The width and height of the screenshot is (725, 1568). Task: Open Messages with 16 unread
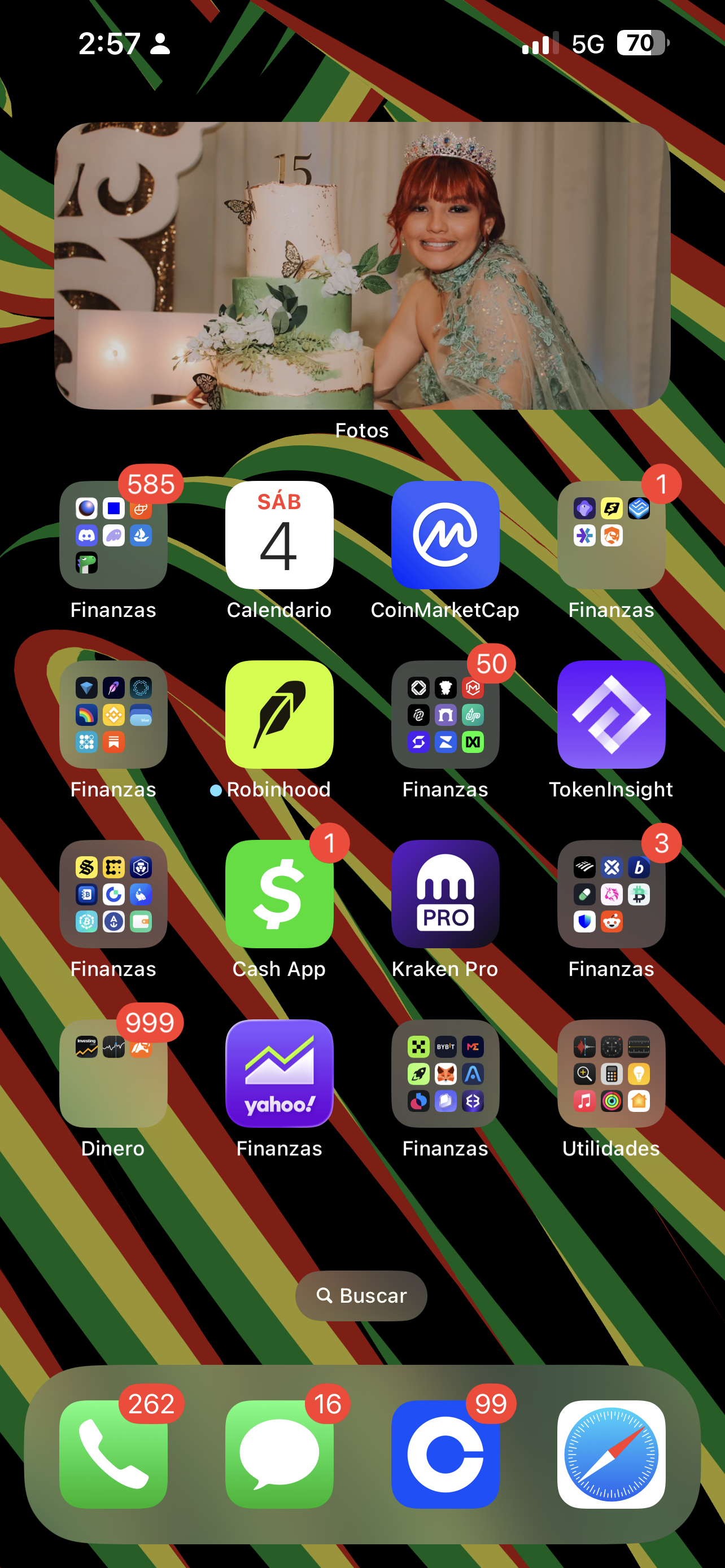coord(279,1454)
